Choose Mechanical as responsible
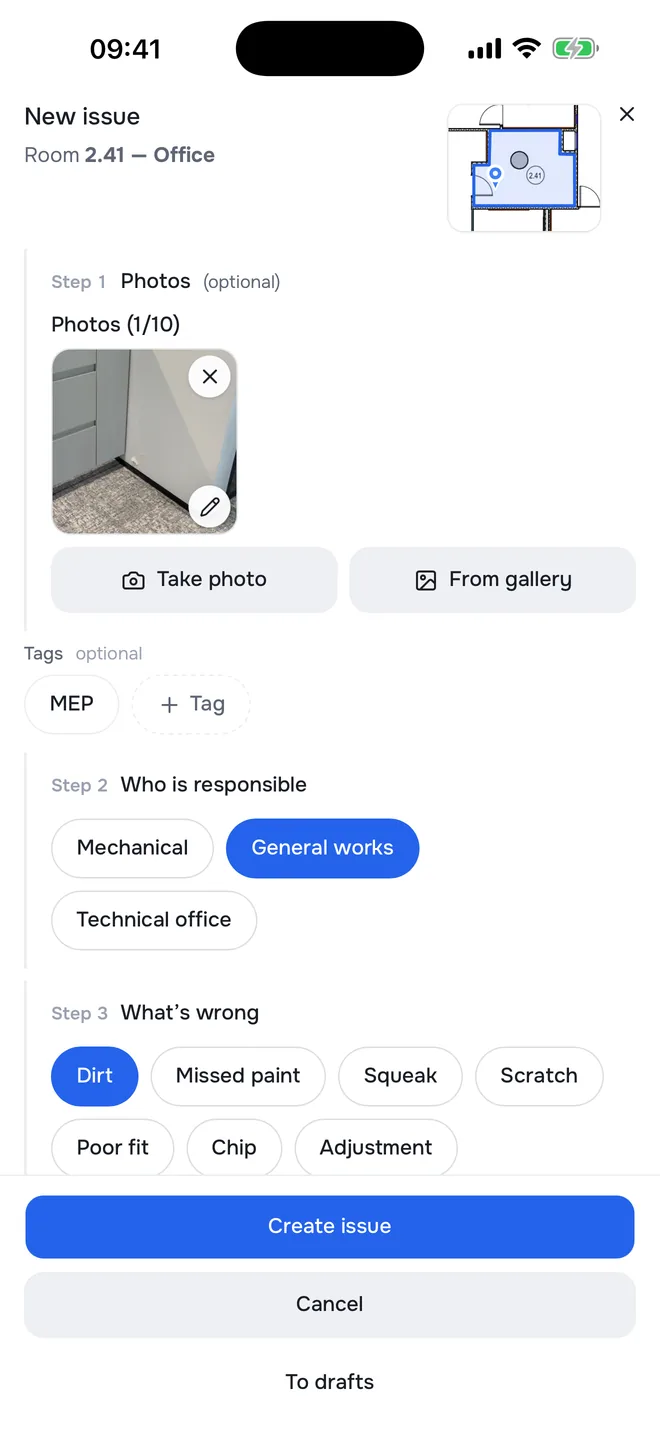This screenshot has width=660, height=1434. [x=132, y=848]
